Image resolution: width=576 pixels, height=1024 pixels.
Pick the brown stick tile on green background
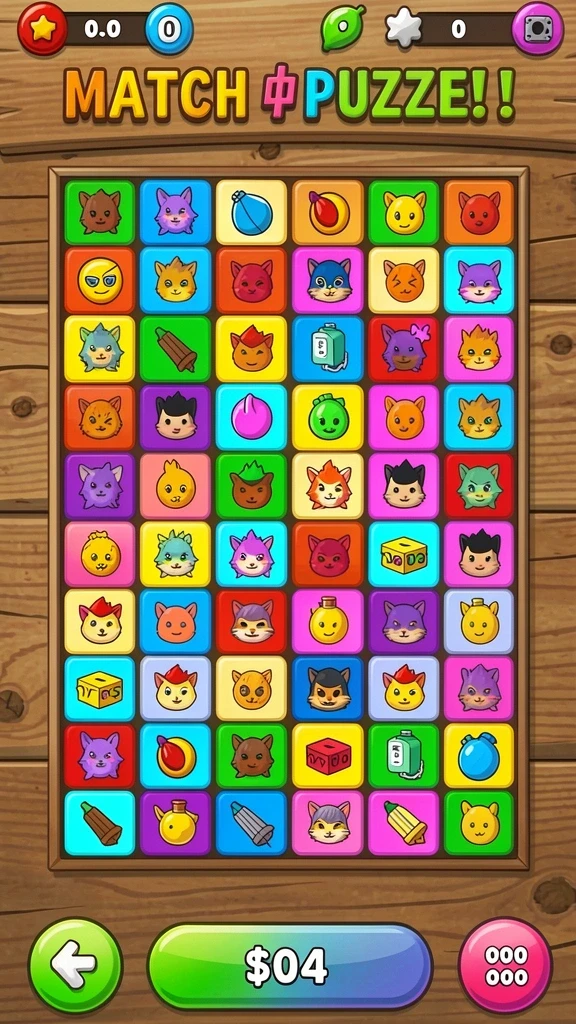click(176, 349)
